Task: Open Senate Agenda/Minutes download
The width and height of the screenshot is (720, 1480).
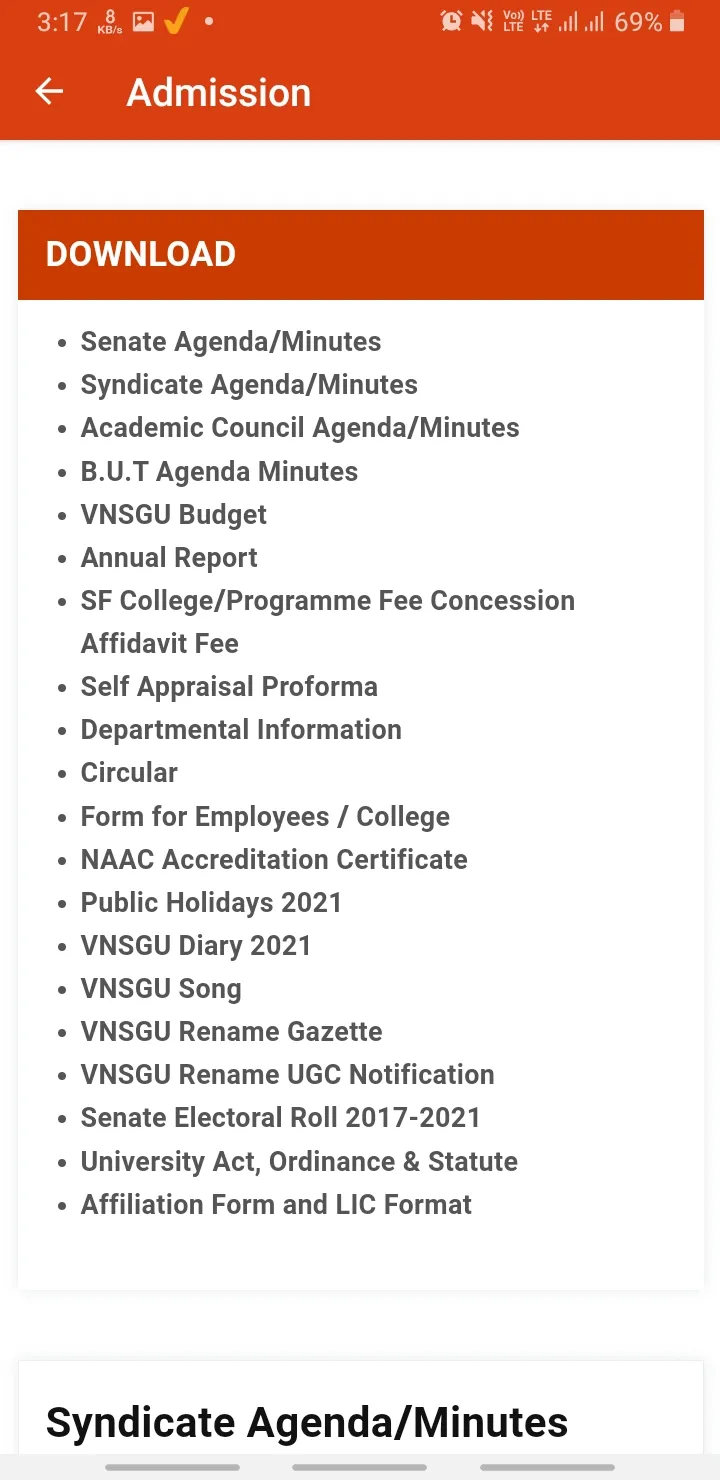Action: [230, 341]
